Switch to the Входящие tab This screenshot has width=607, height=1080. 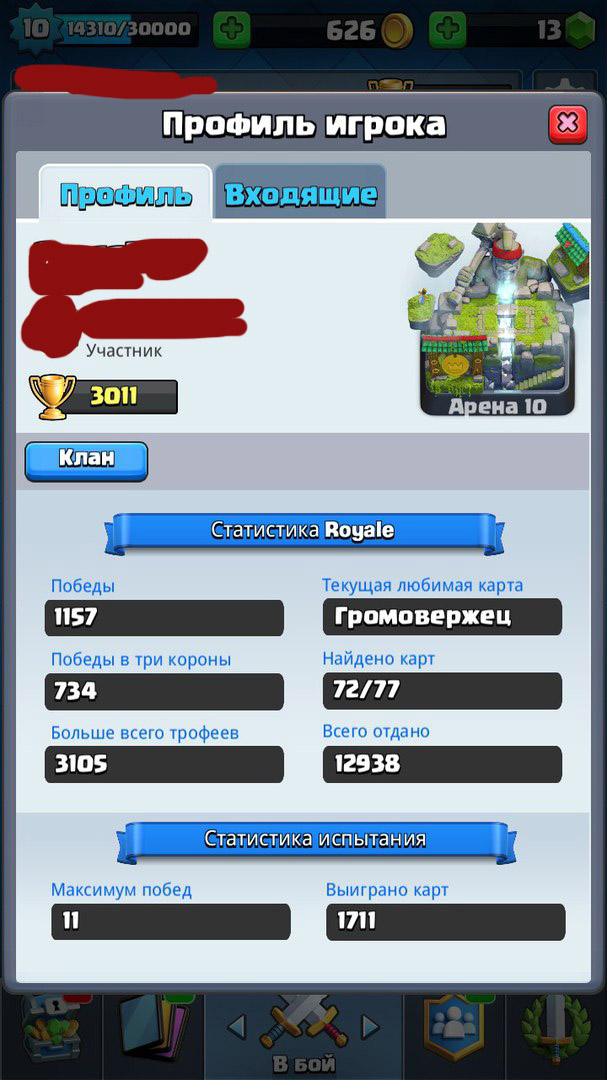(300, 192)
